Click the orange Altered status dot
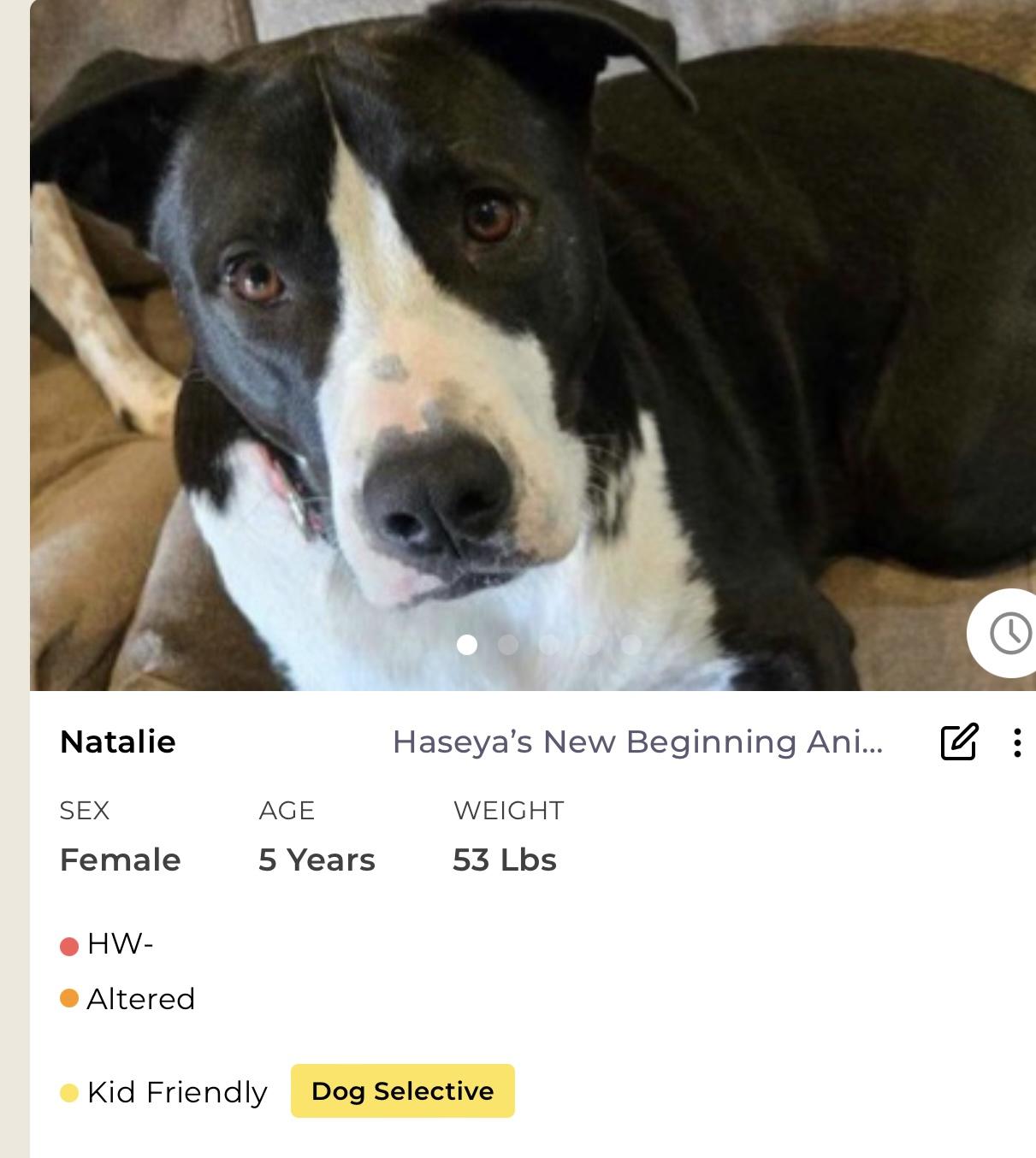This screenshot has width=1036, height=1158. (x=69, y=999)
